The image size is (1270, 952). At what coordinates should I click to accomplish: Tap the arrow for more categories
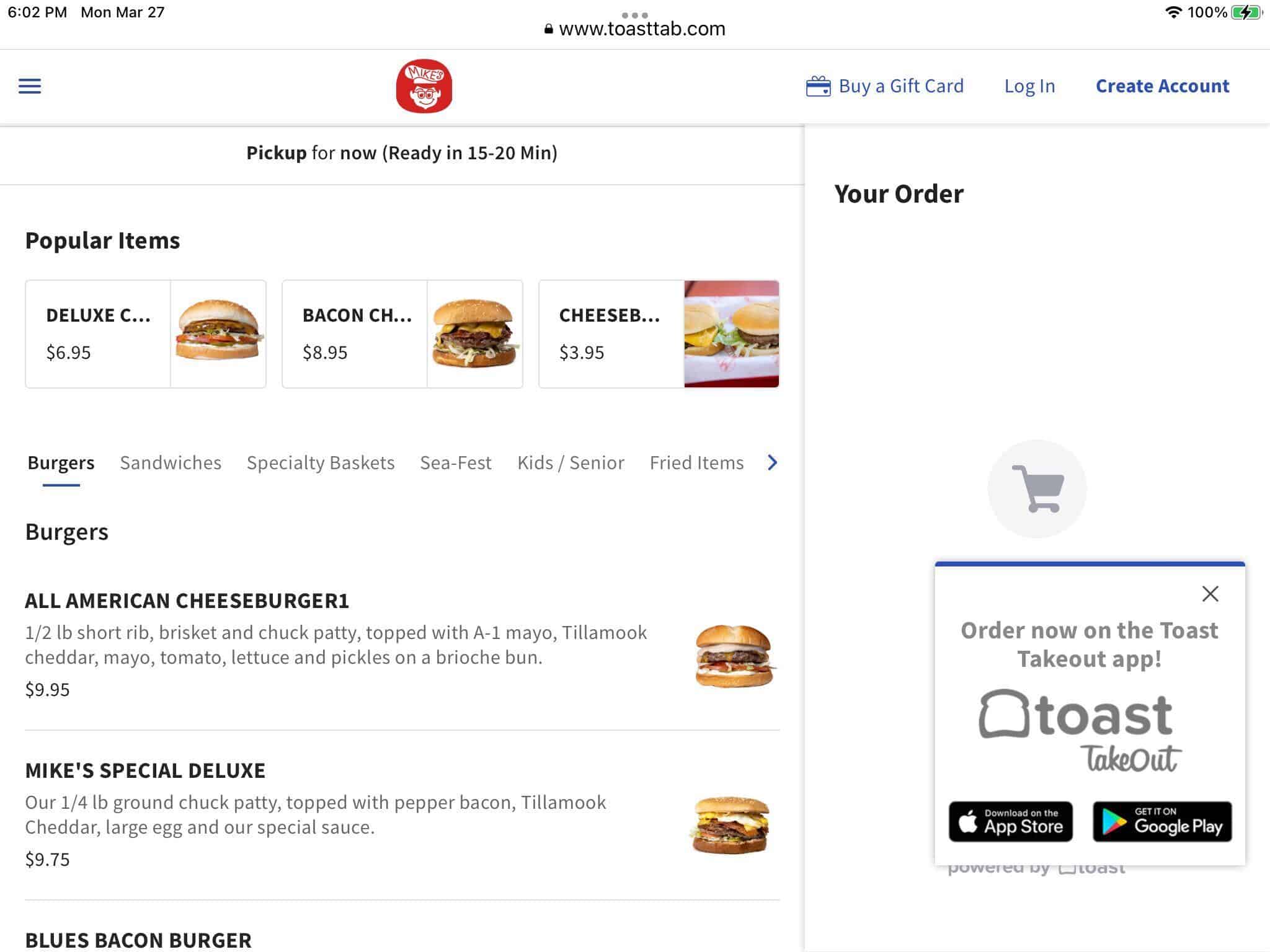[x=772, y=463]
